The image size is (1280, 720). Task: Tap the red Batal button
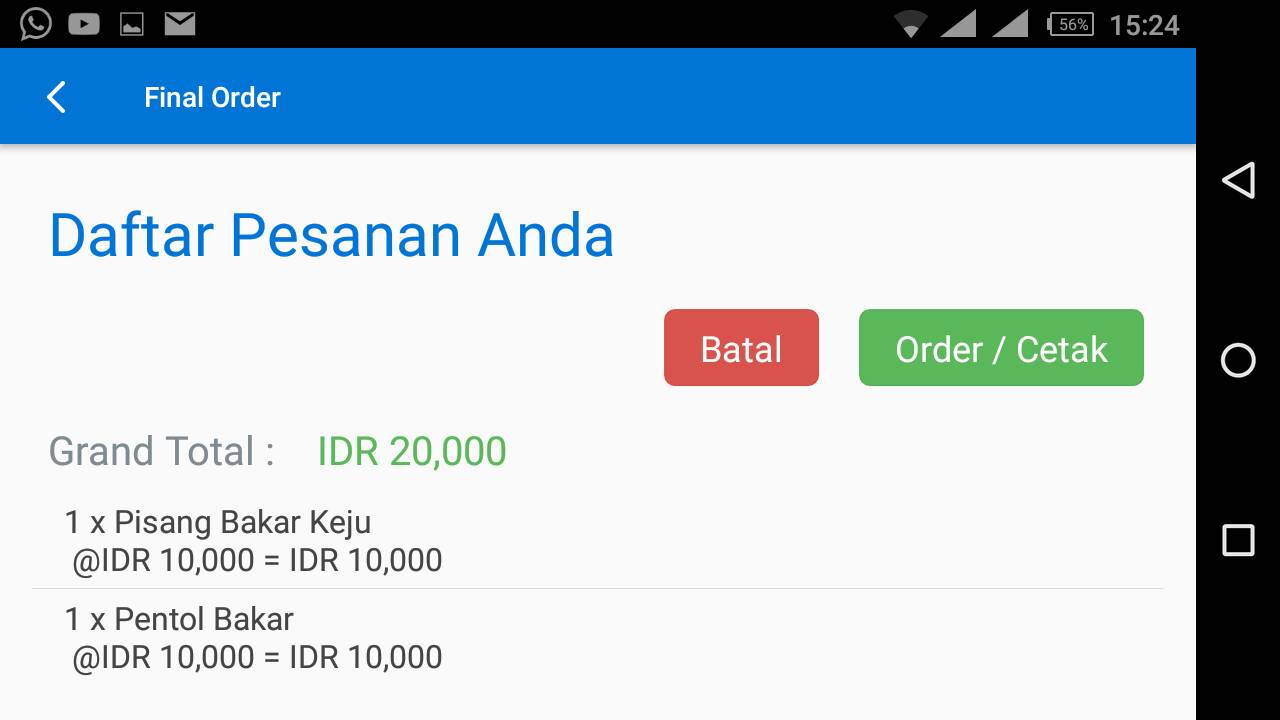741,348
